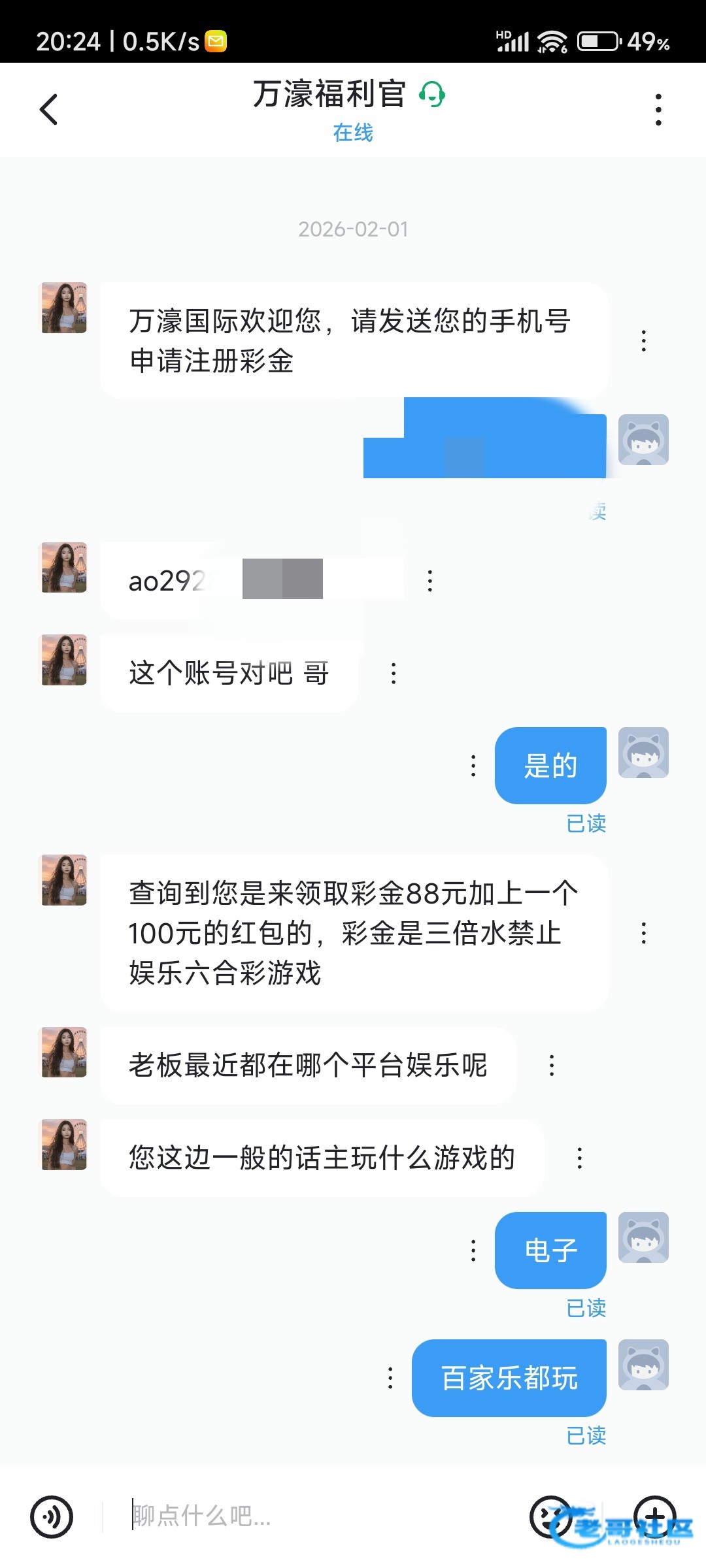Viewport: 706px width, 1568px height.
Task: Open the emoji picker
Action: (550, 1516)
